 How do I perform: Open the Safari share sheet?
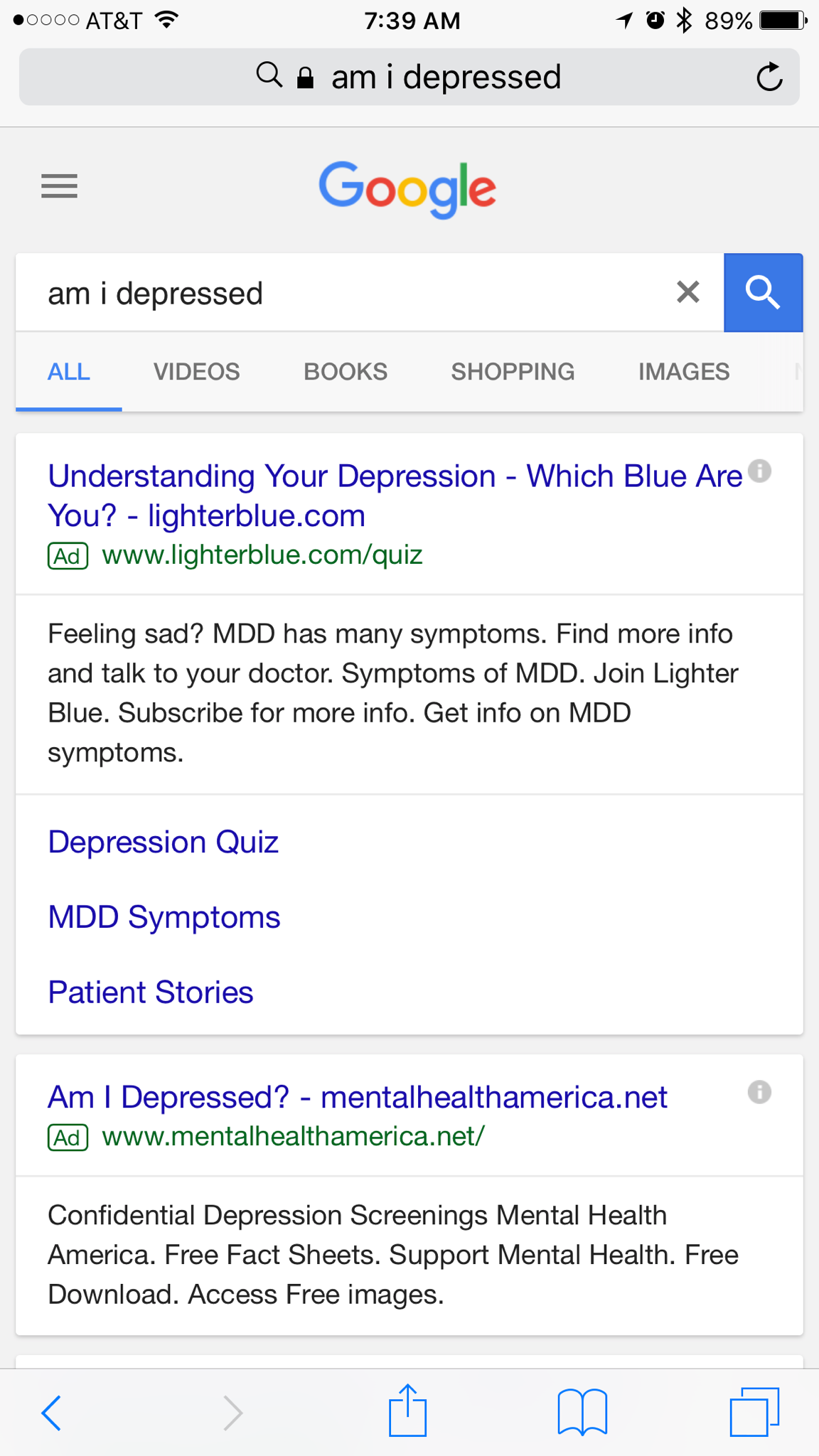407,1410
